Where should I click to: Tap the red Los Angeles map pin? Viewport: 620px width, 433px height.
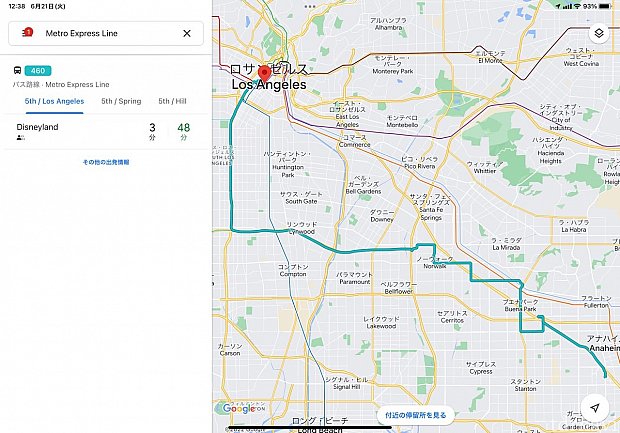pyautogui.click(x=264, y=73)
